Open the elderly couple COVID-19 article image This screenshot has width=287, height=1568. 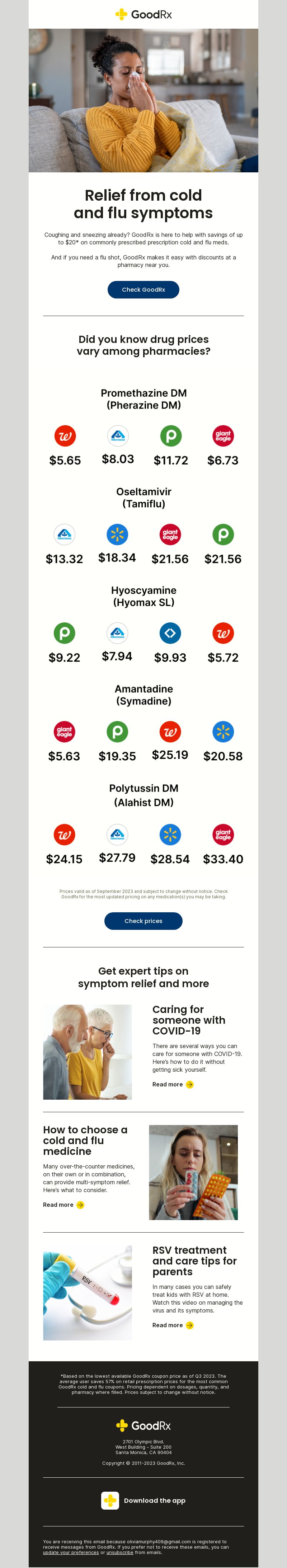(87, 1052)
